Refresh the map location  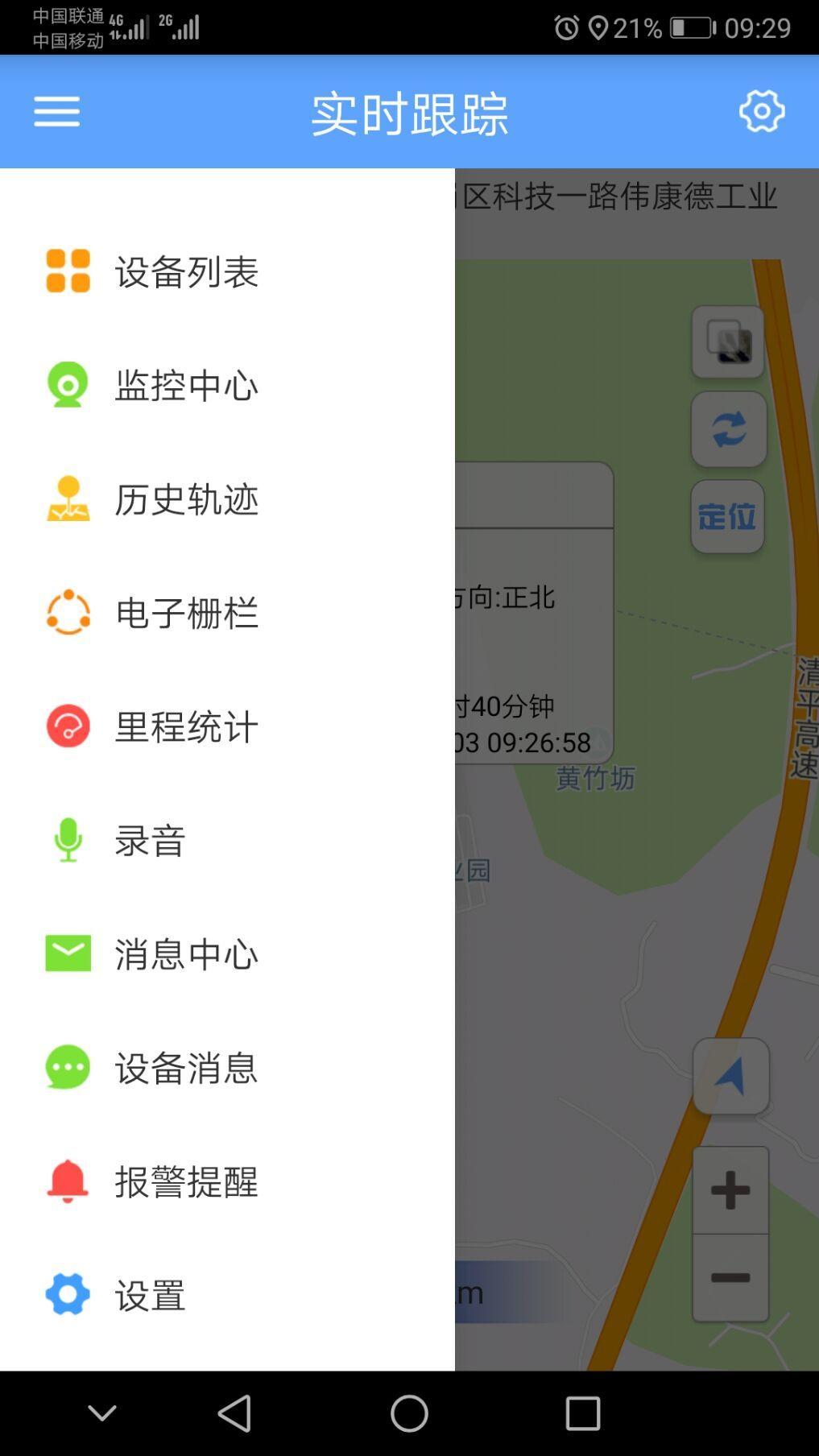pyautogui.click(x=728, y=429)
